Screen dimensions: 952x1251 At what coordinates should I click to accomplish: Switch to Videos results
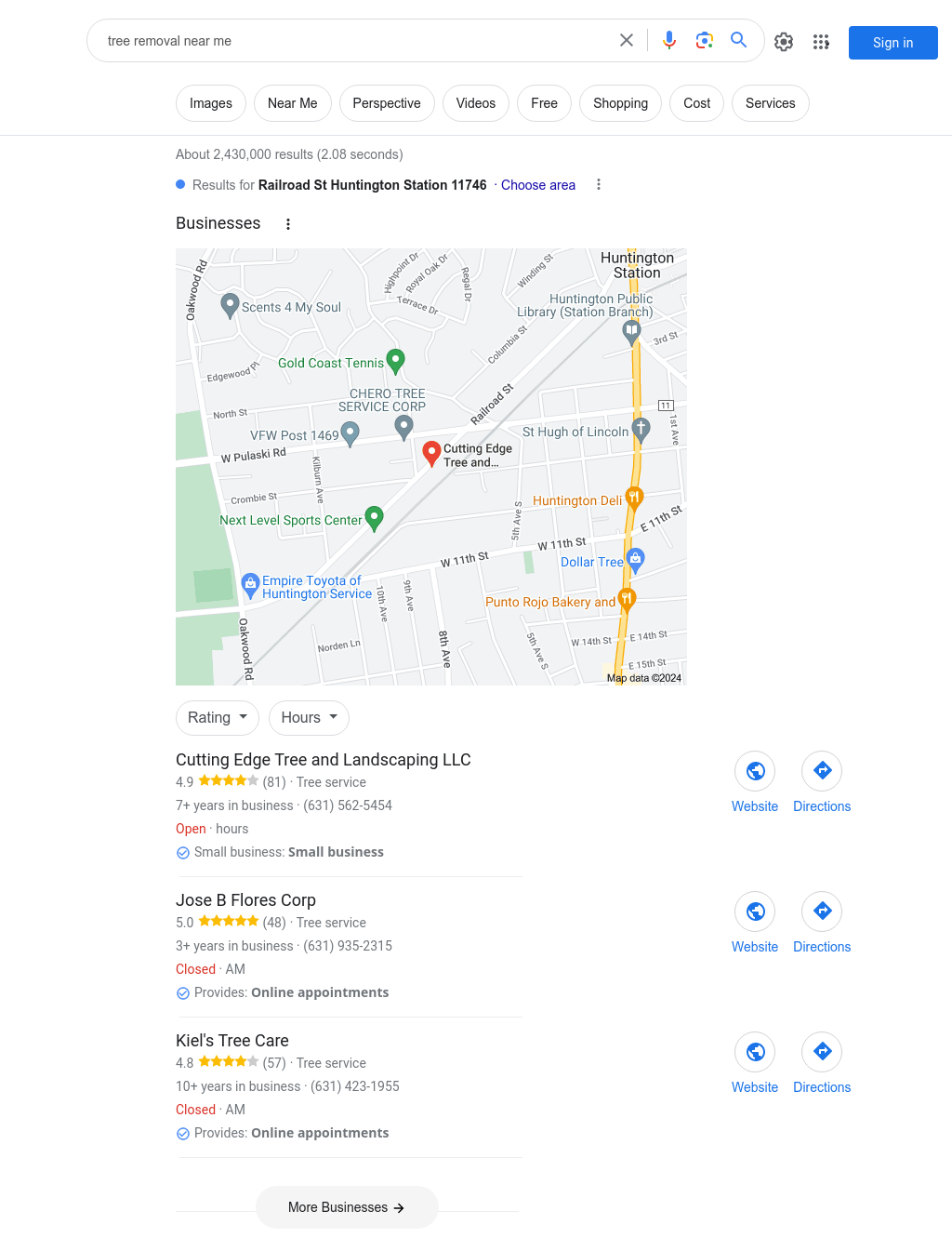[x=475, y=103]
